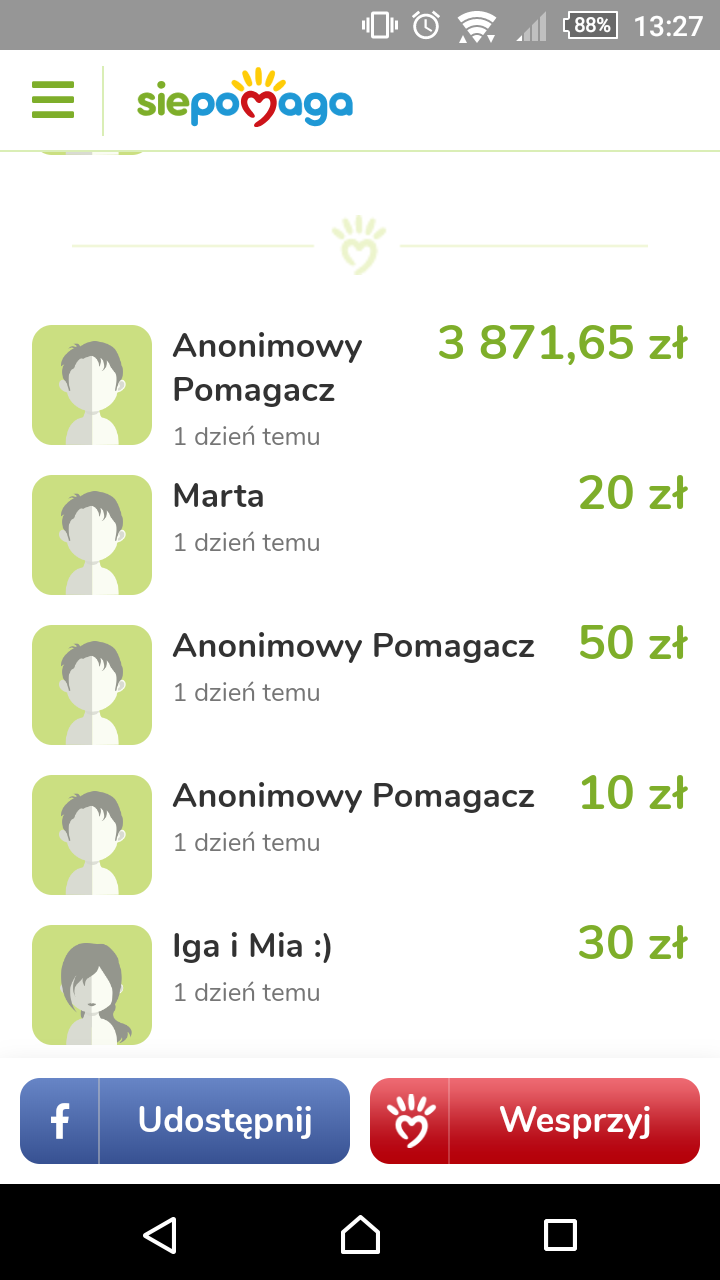Go to the siepomaga home logo
720x1280 pixels.
pos(245,98)
